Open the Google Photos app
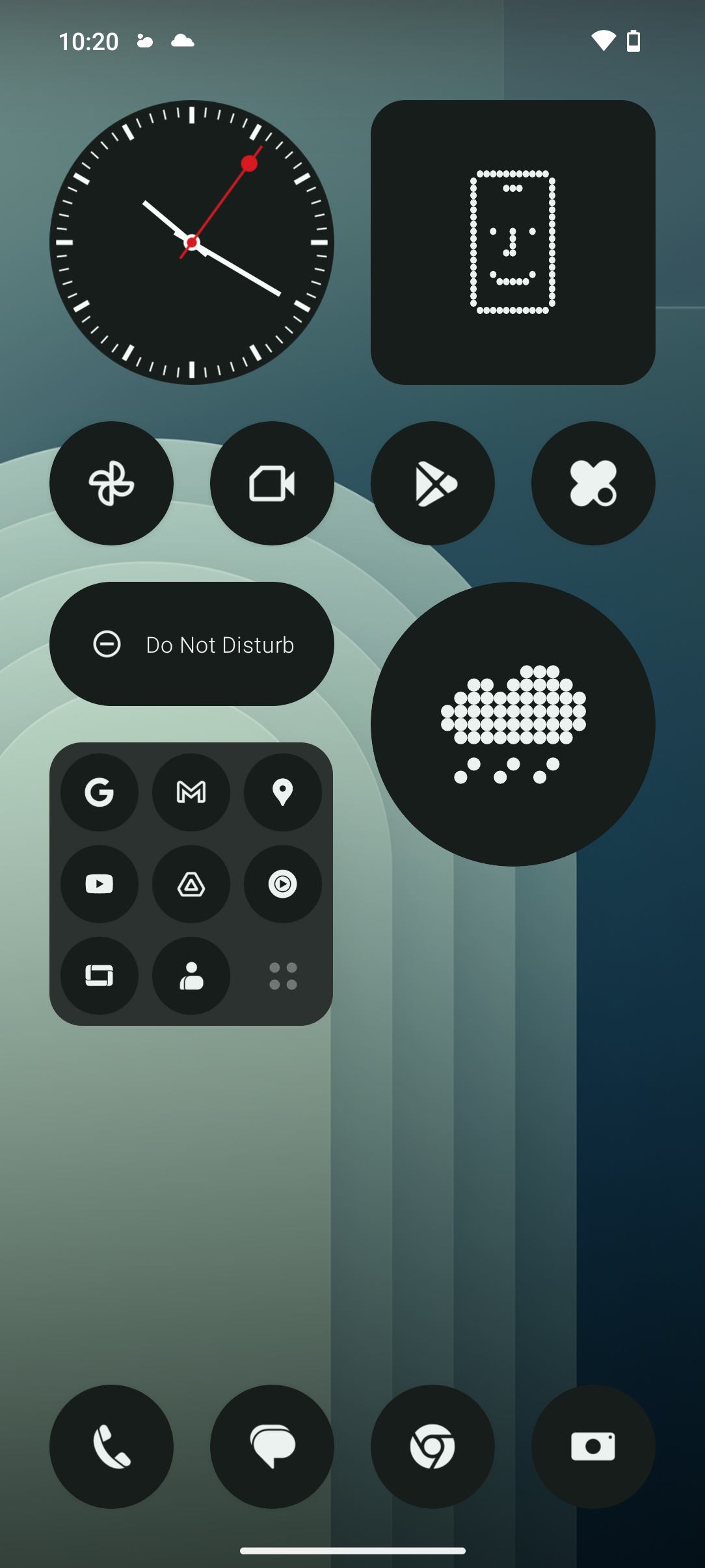This screenshot has width=705, height=1568. coord(111,483)
